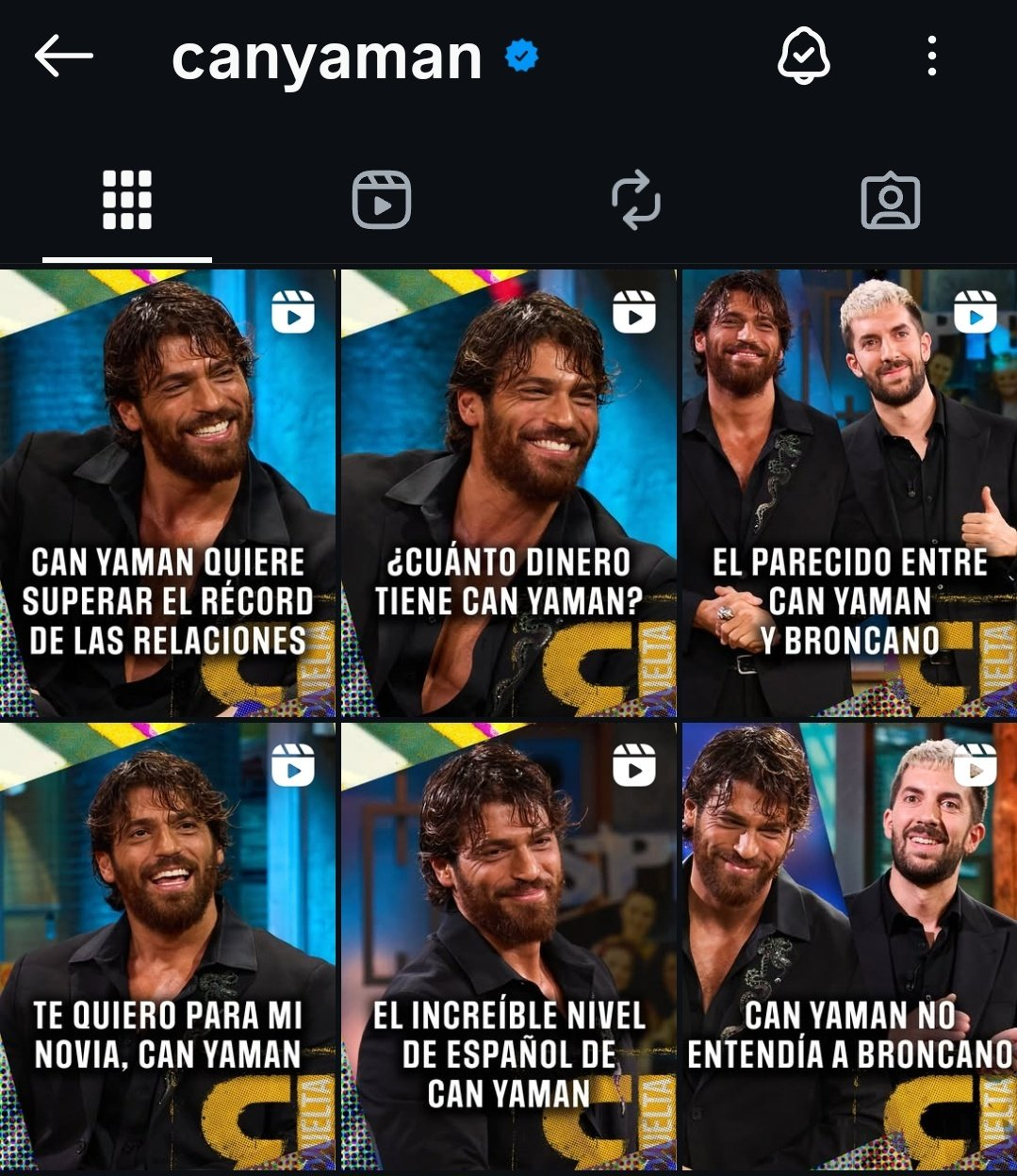Go back using the arrow
The height and width of the screenshot is (1176, 1017).
(x=64, y=57)
